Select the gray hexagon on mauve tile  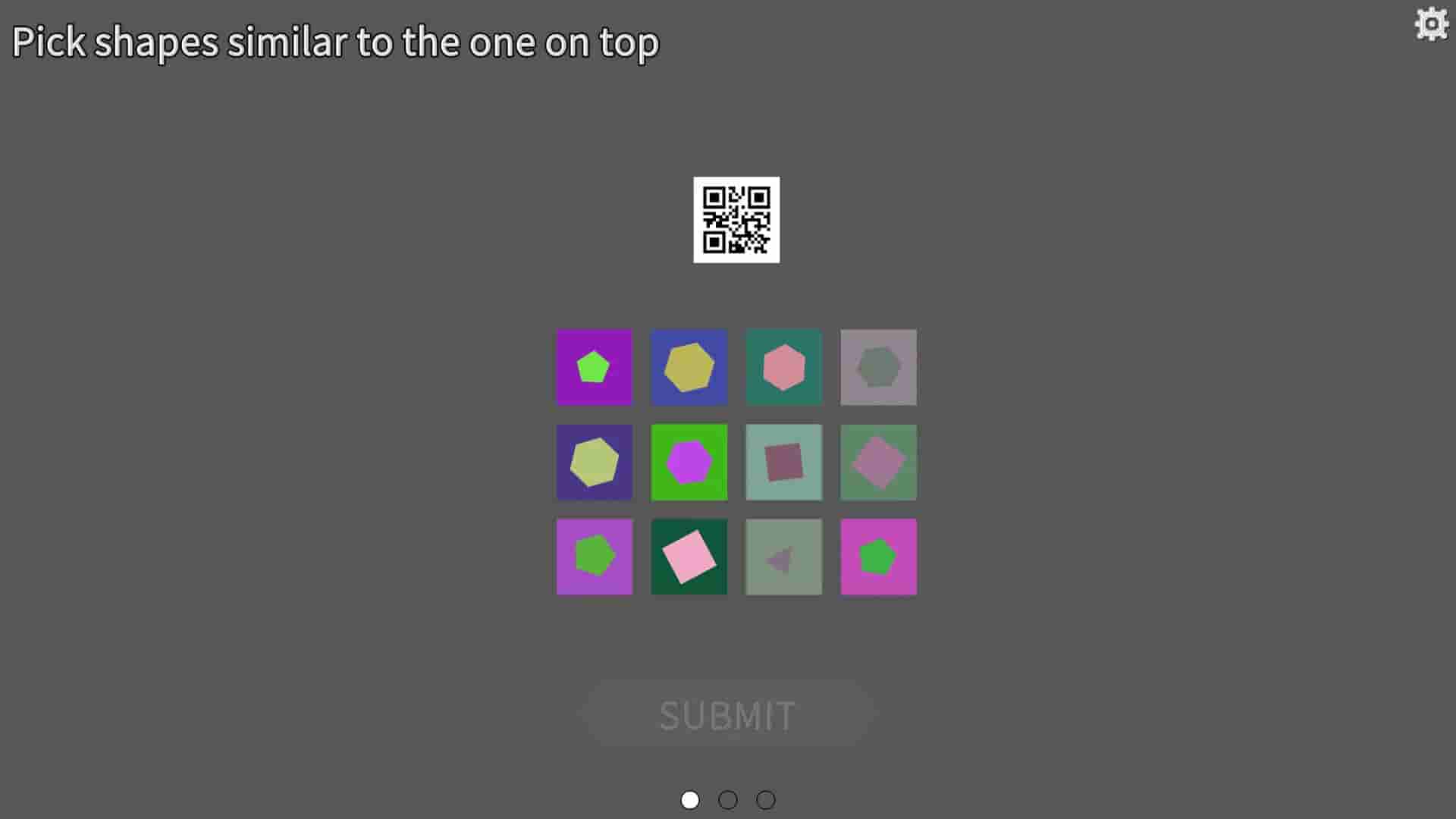click(x=878, y=367)
